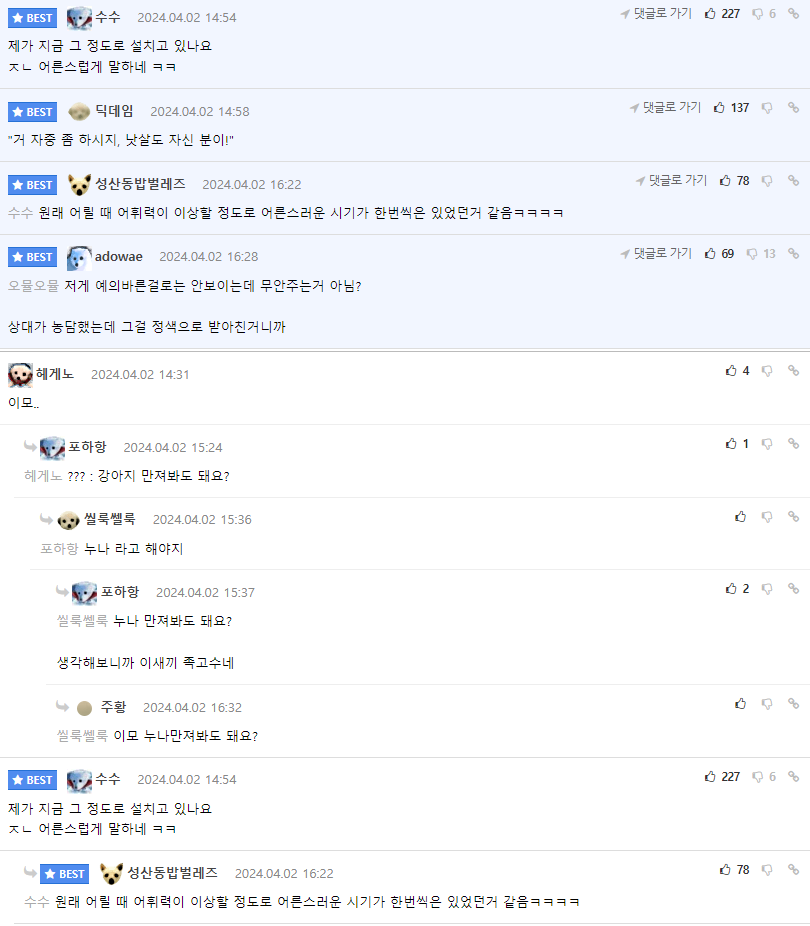
Task: Tap mention 헤게노 in 포하항's reply
Action: (43, 476)
